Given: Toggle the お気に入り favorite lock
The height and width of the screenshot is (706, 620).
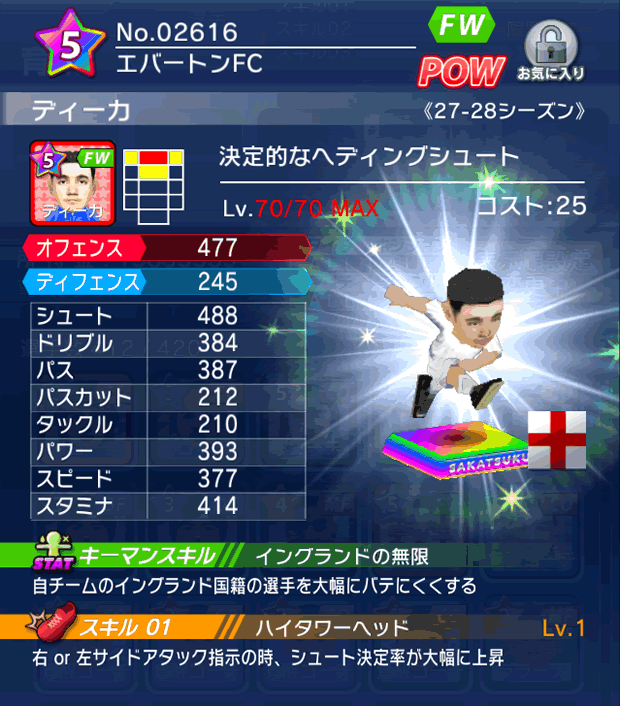Looking at the screenshot, I should pyautogui.click(x=550, y=50).
